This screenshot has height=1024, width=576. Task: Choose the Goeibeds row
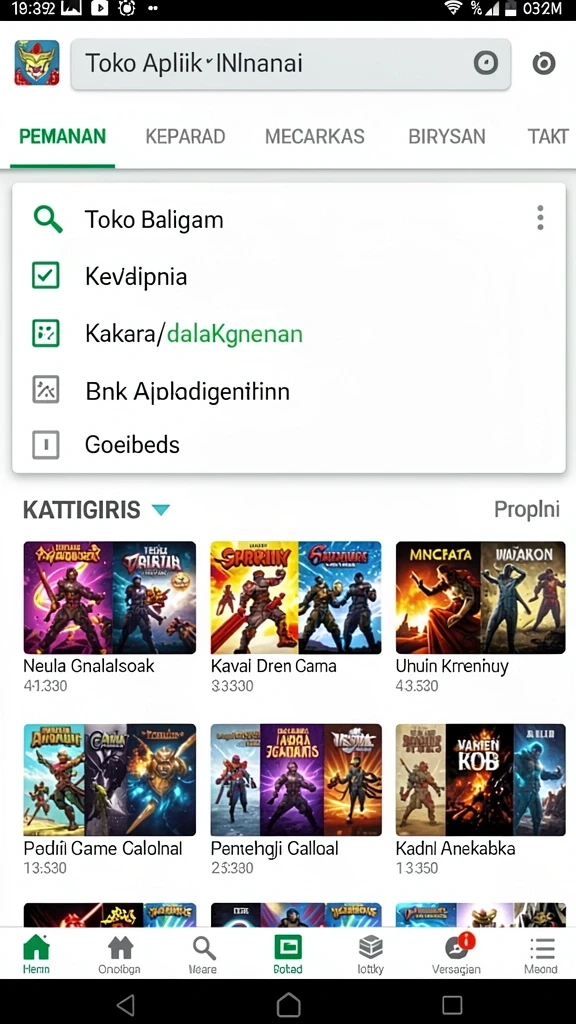pyautogui.click(x=289, y=445)
